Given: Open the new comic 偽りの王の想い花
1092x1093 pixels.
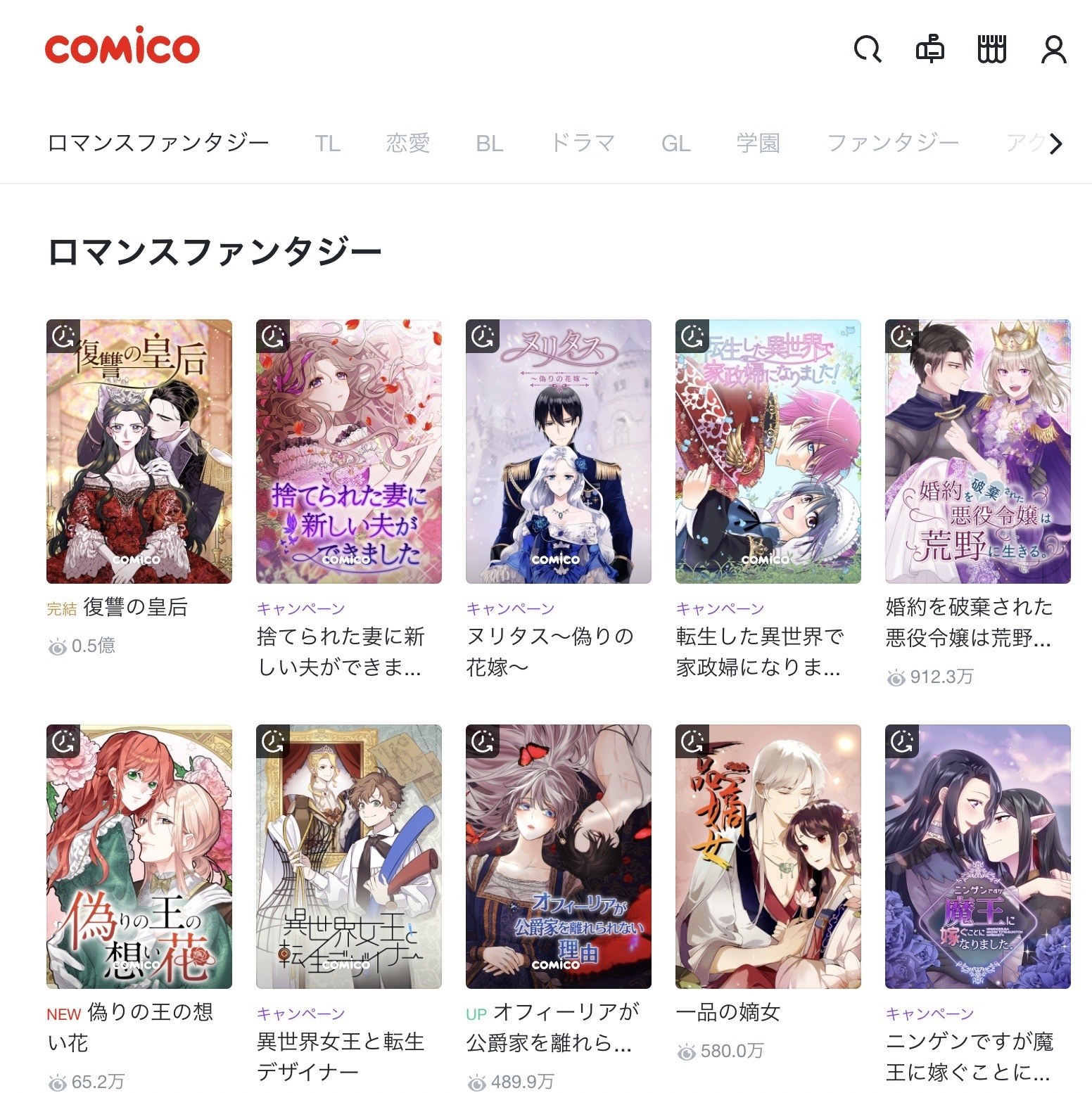Looking at the screenshot, I should click(139, 856).
